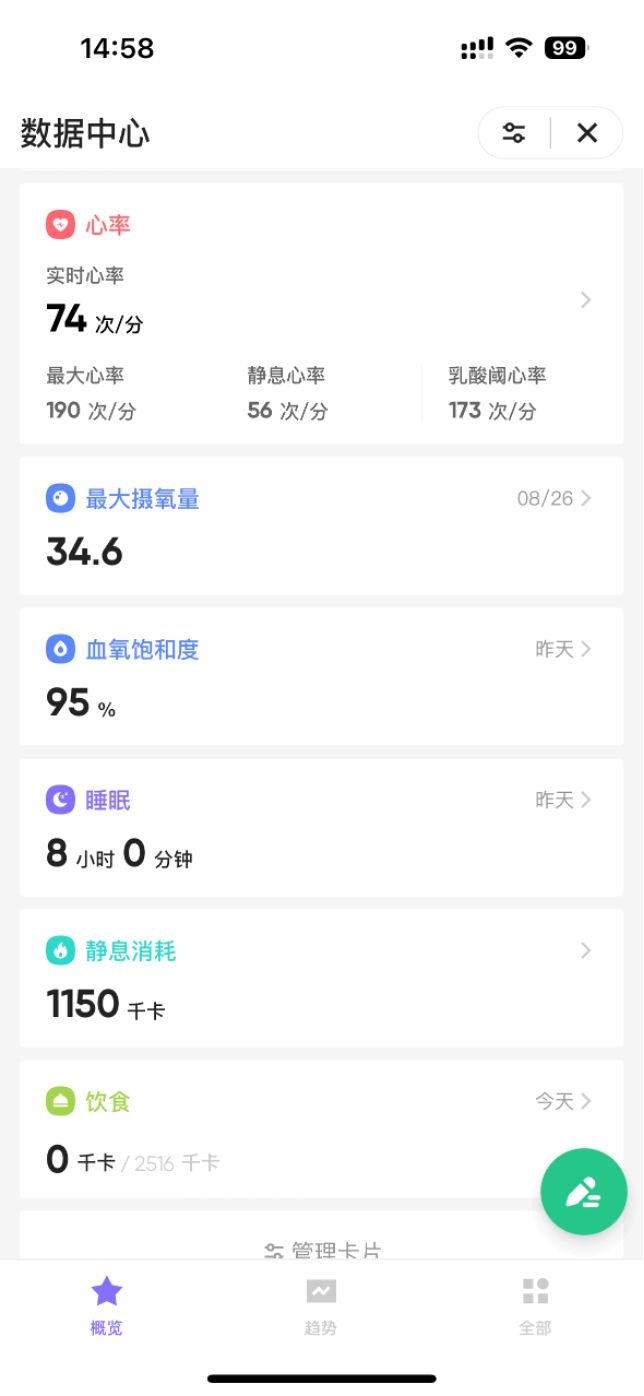Image resolution: width=644 pixels, height=1396 pixels.
Task: Open the filter settings icon in header
Action: pyautogui.click(x=514, y=133)
